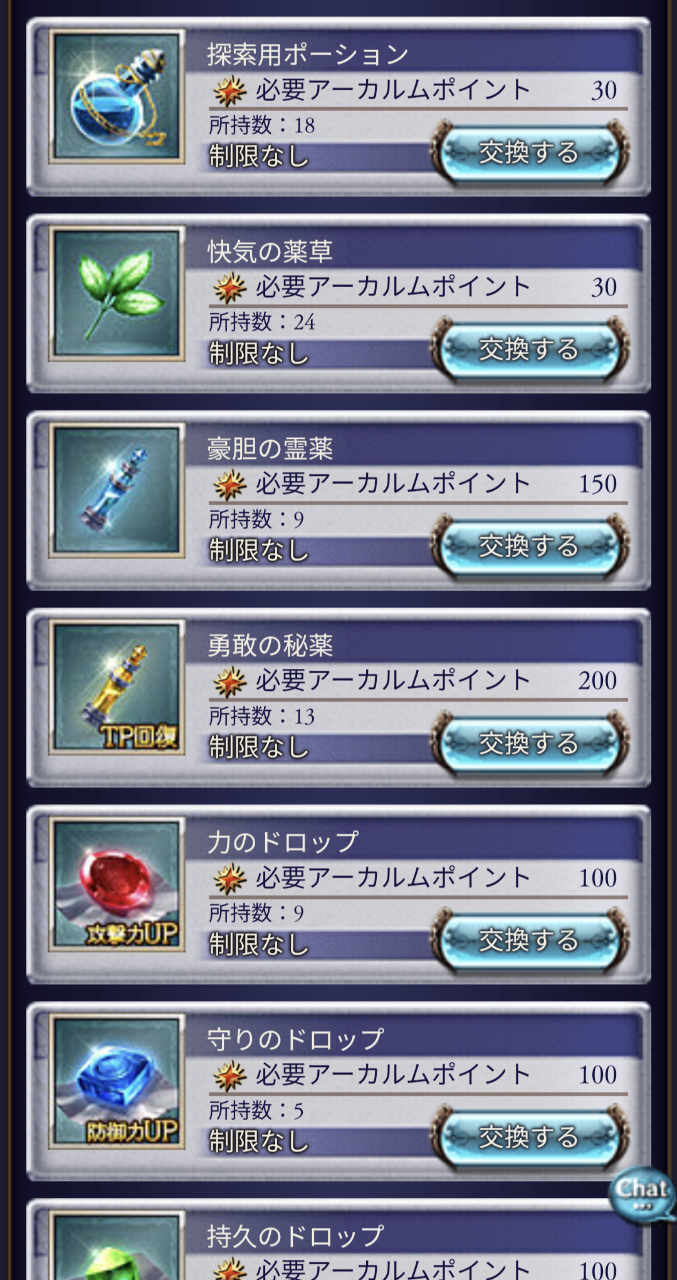View 勇敢の秘薬 item icon
The height and width of the screenshot is (1280, 677).
point(117,686)
